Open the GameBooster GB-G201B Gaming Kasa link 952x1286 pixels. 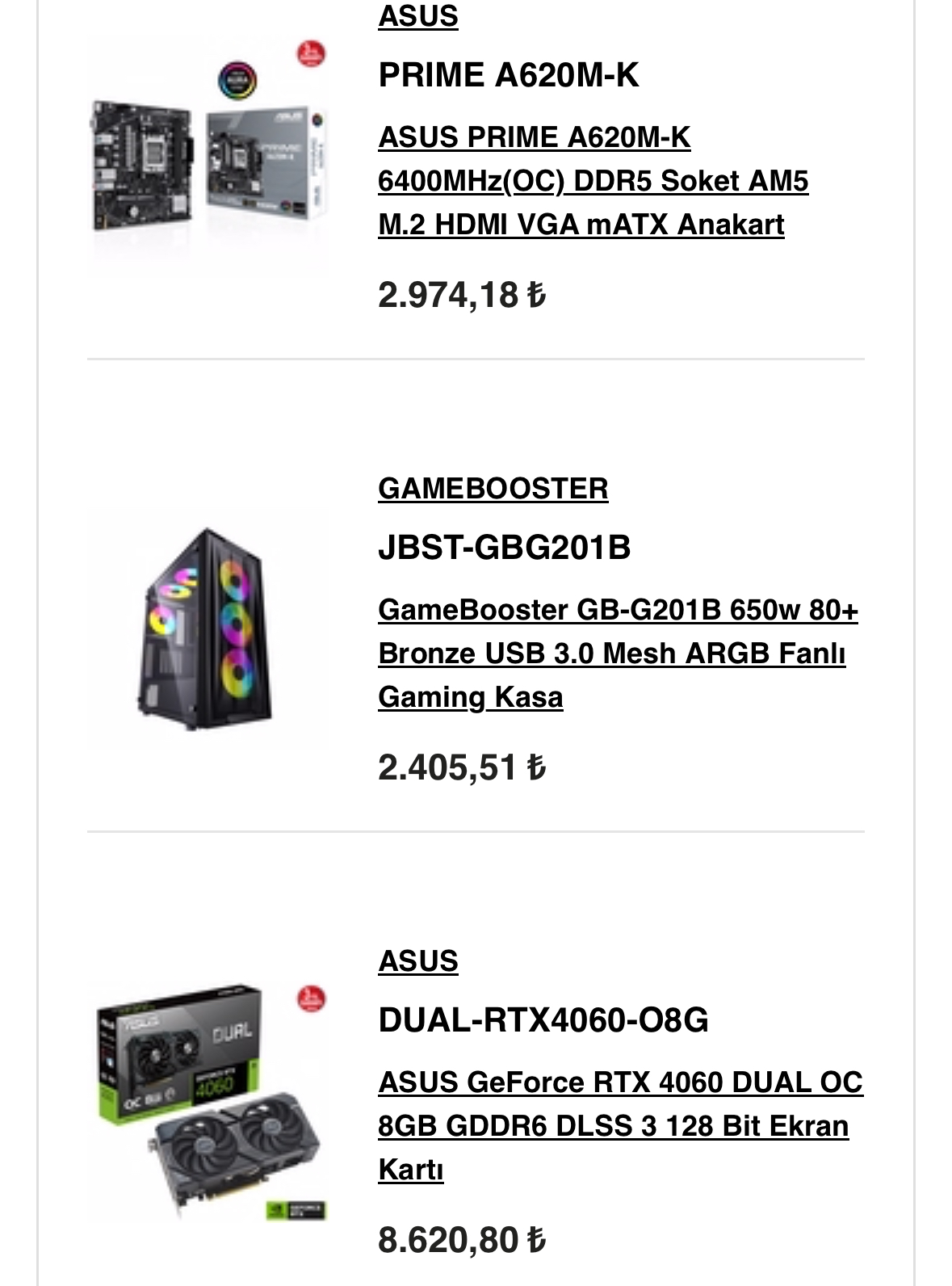click(x=617, y=653)
